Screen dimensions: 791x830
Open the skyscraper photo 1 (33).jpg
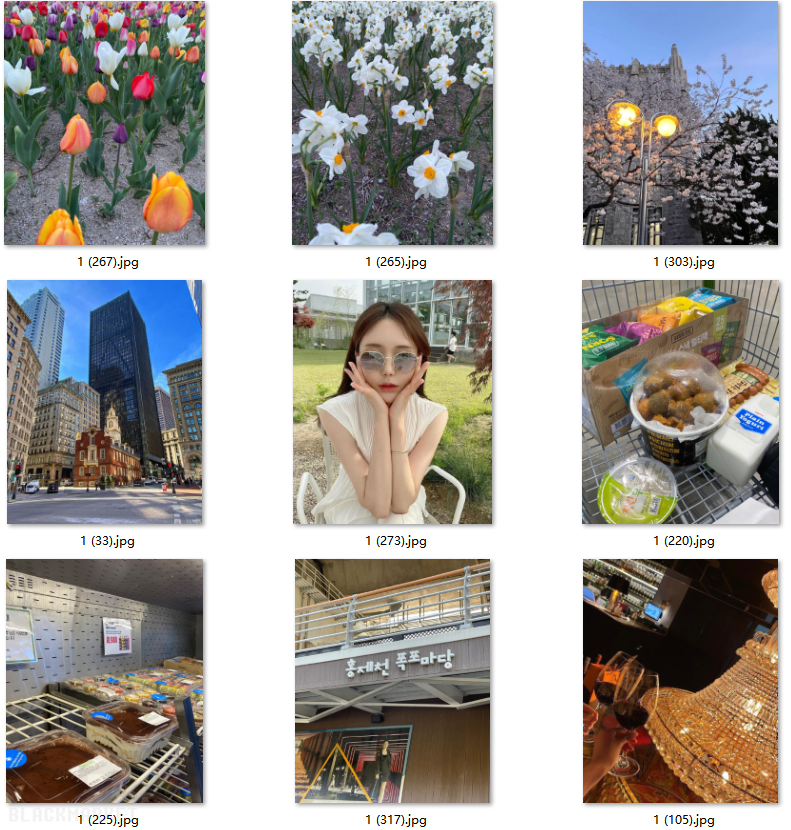pos(104,402)
